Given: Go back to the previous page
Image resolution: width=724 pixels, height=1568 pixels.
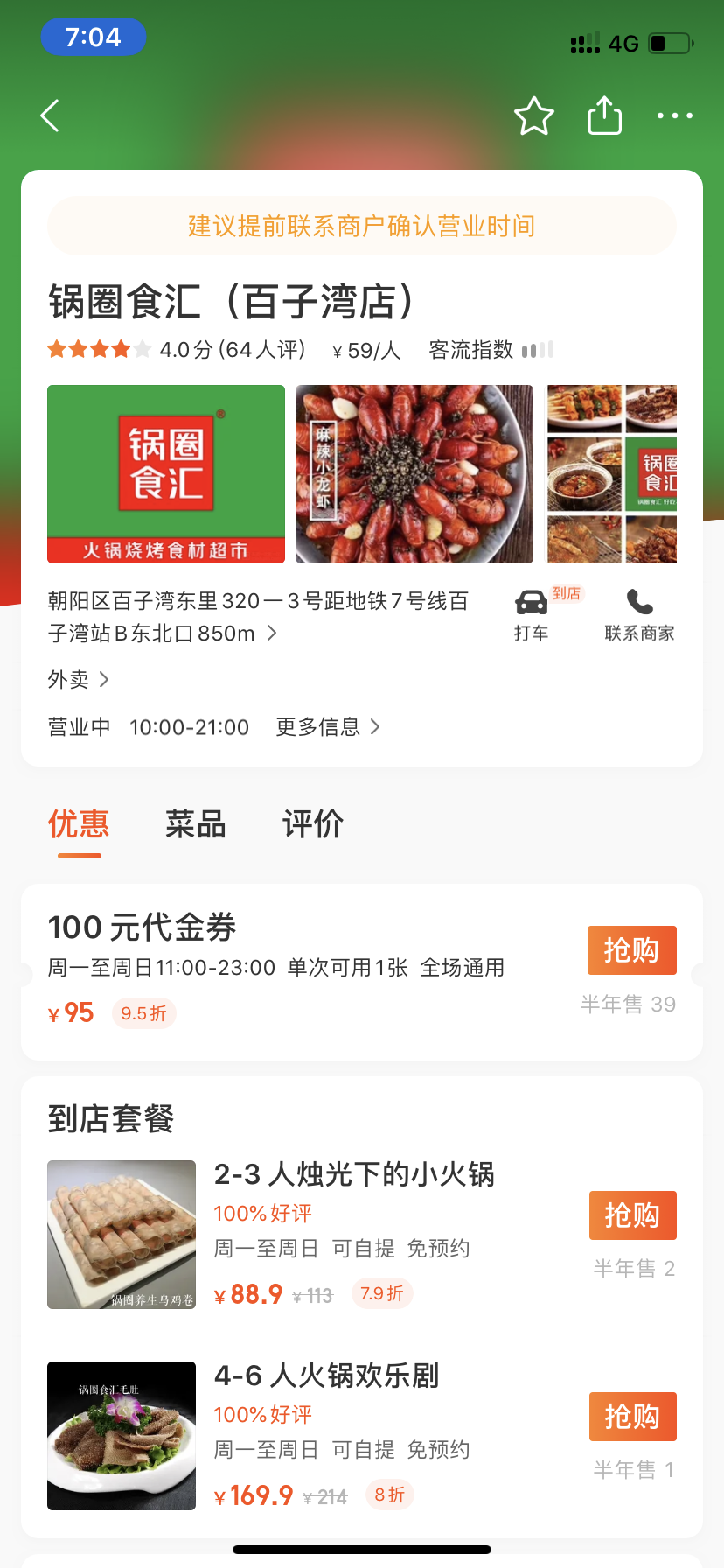Looking at the screenshot, I should click(x=51, y=115).
